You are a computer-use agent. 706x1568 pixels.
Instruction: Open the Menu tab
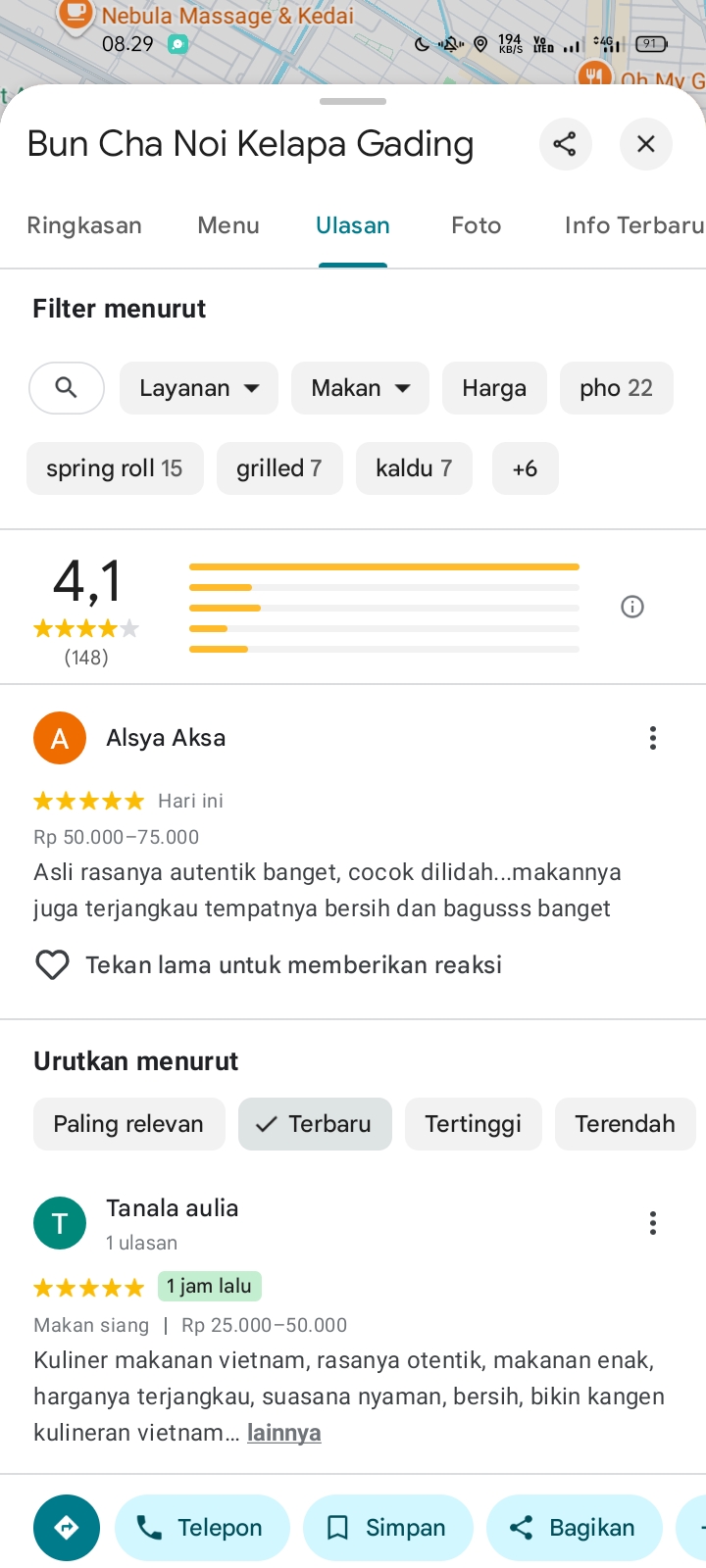pos(228,225)
